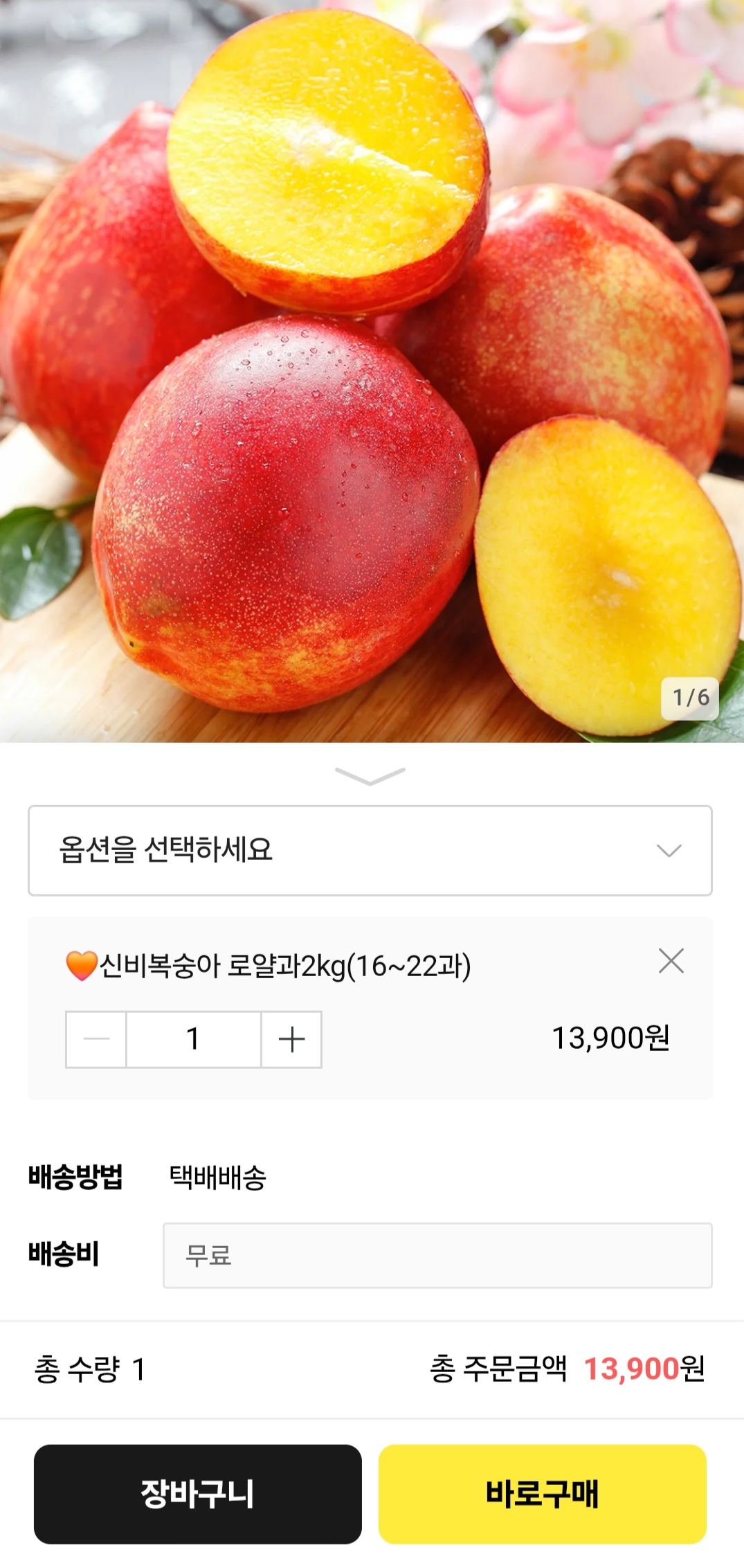Open the 옵션을 선택하세요 dropdown

pos(370,850)
